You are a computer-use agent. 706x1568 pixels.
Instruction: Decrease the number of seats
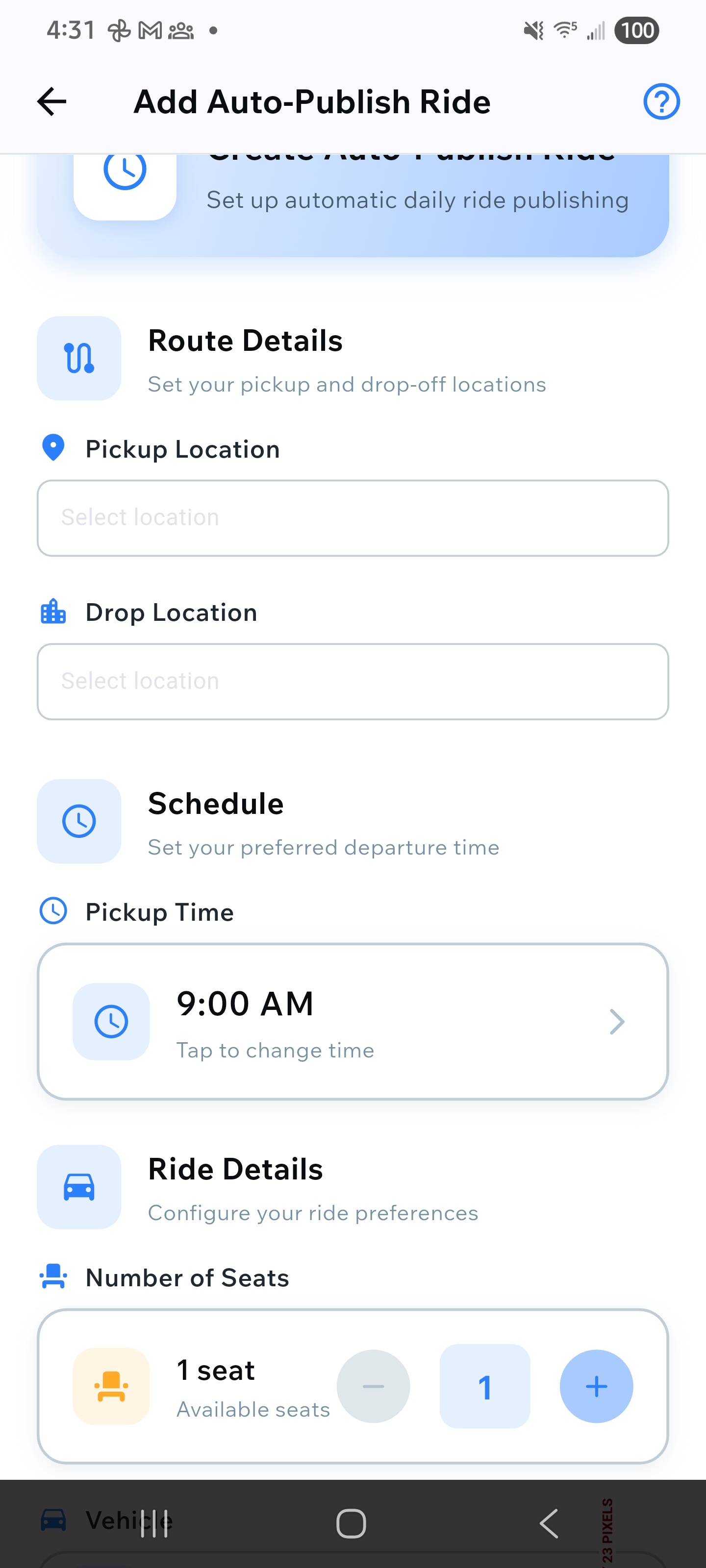[x=373, y=1386]
